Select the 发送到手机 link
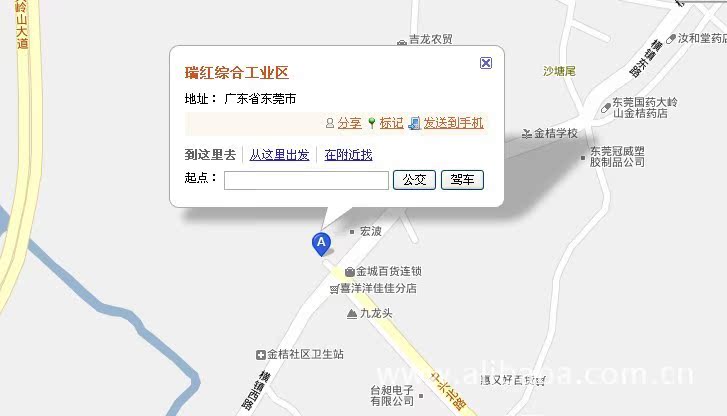Image resolution: width=727 pixels, height=416 pixels. (x=453, y=123)
